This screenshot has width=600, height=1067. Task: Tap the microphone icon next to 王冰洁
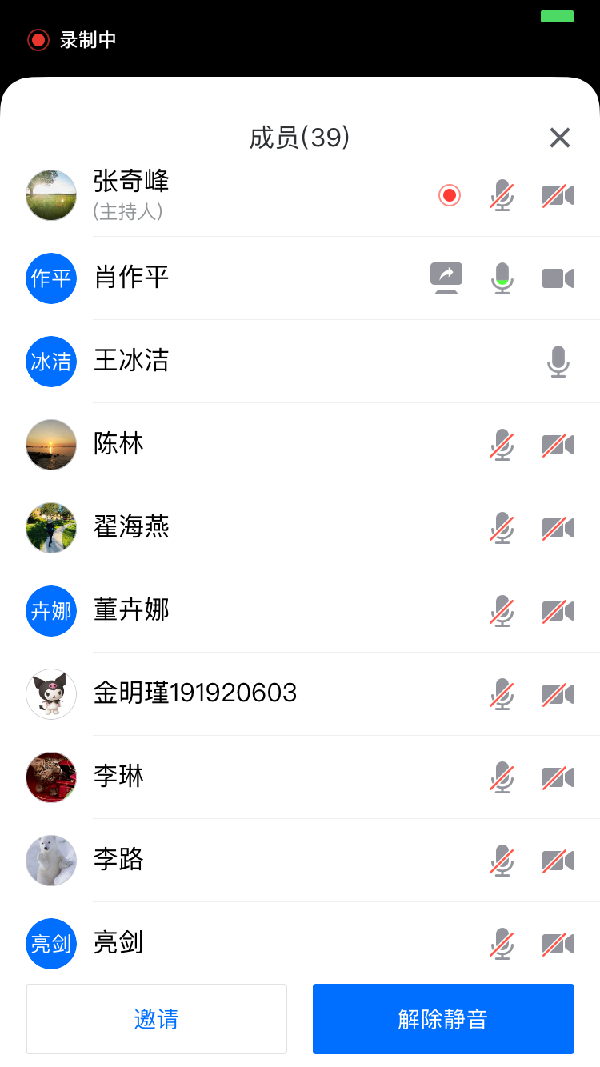558,361
